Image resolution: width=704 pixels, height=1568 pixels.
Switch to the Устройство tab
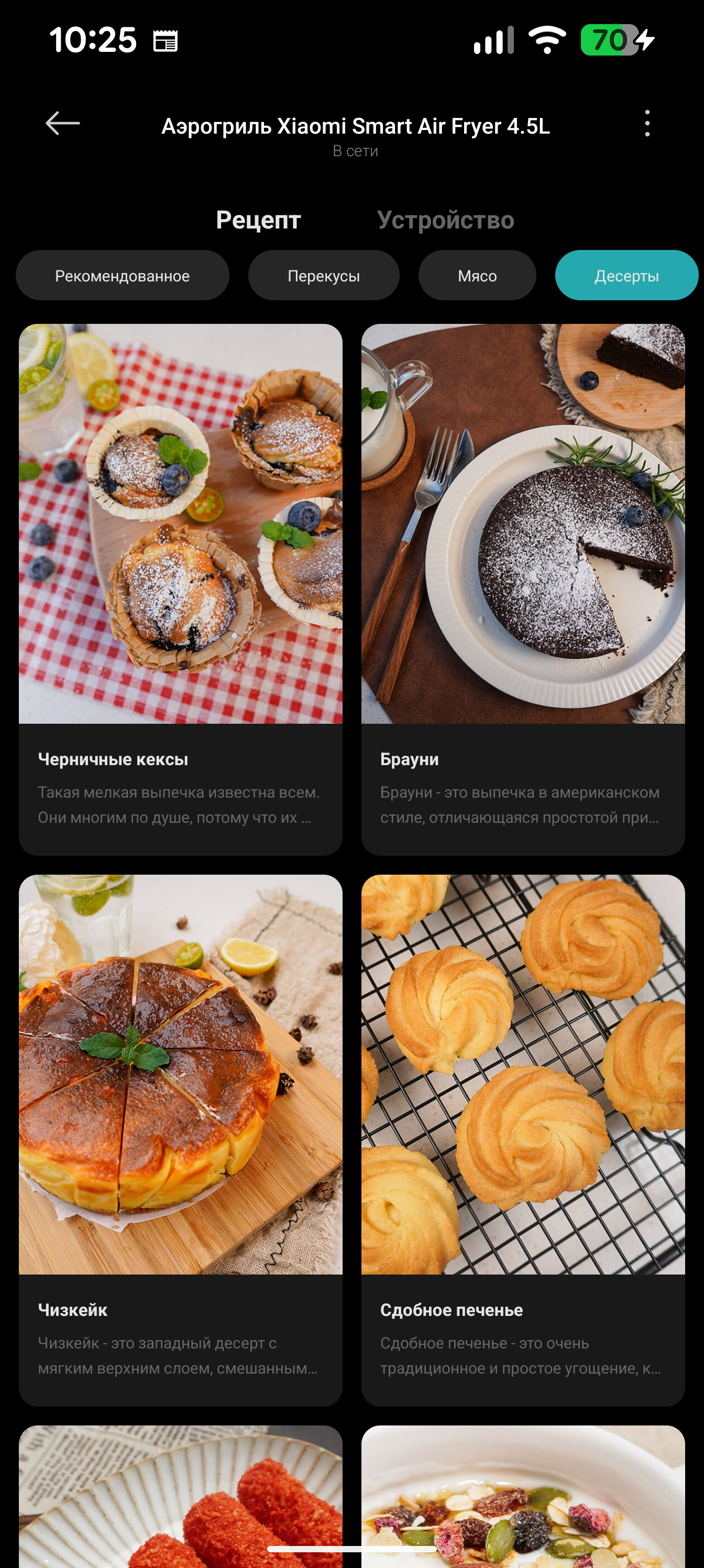click(x=445, y=220)
